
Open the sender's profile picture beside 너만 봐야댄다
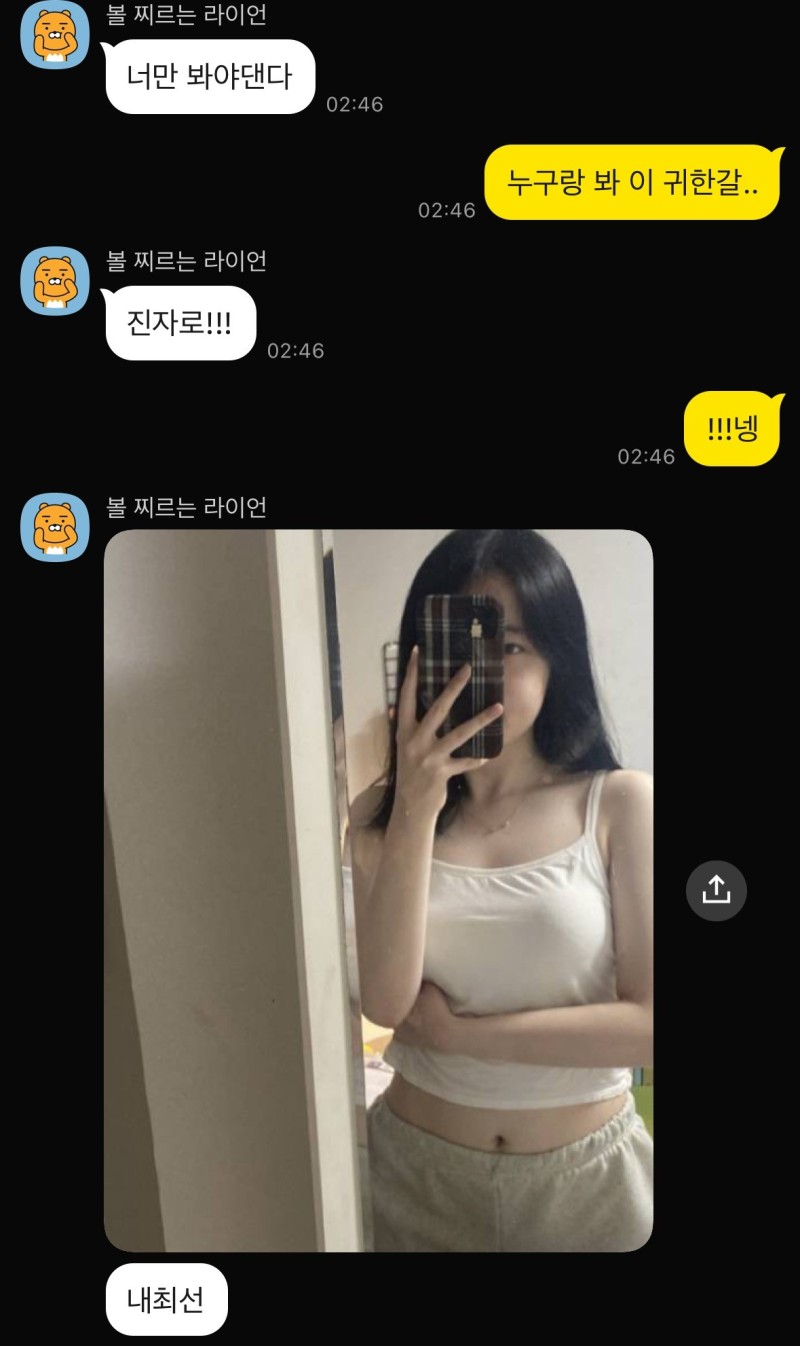click(x=55, y=35)
